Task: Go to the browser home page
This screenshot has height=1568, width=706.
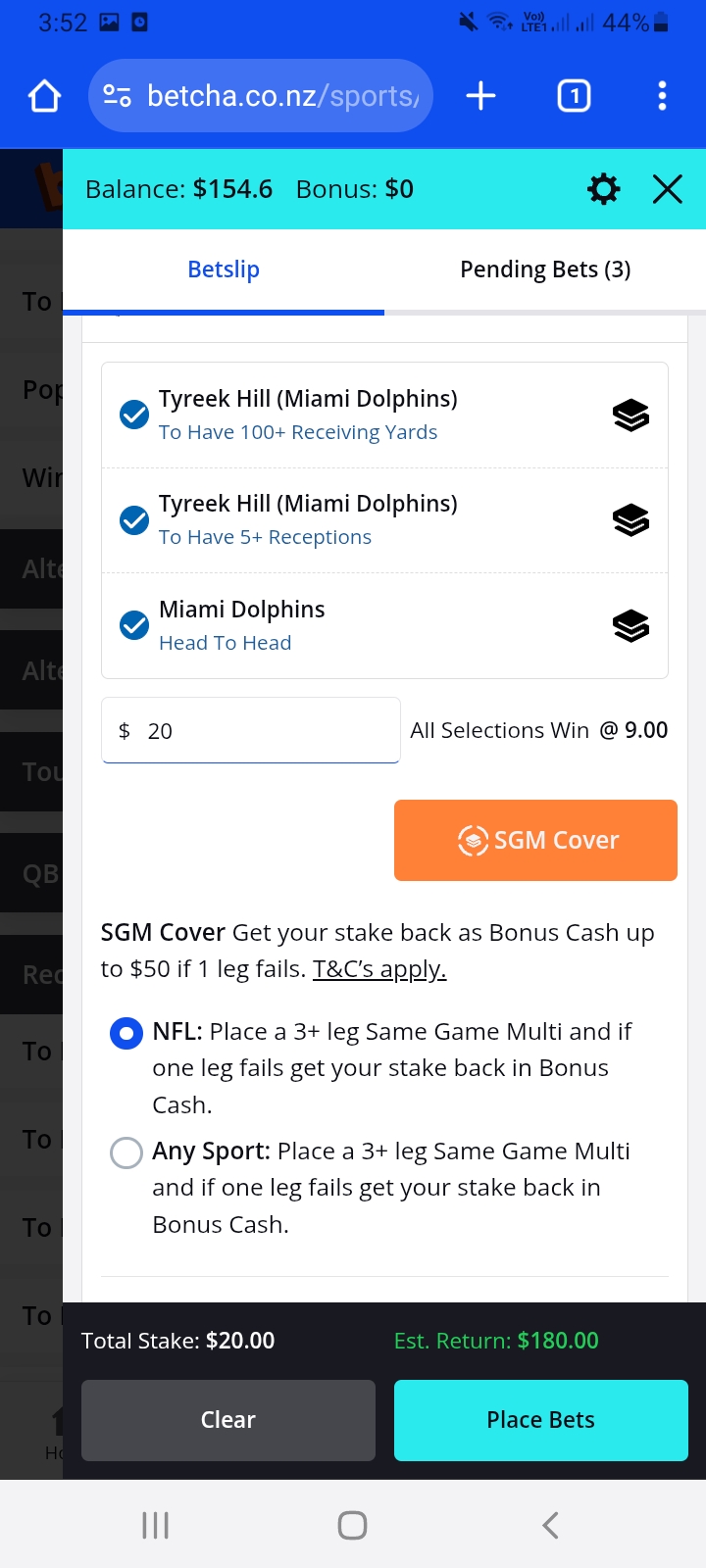Action: click(x=45, y=96)
